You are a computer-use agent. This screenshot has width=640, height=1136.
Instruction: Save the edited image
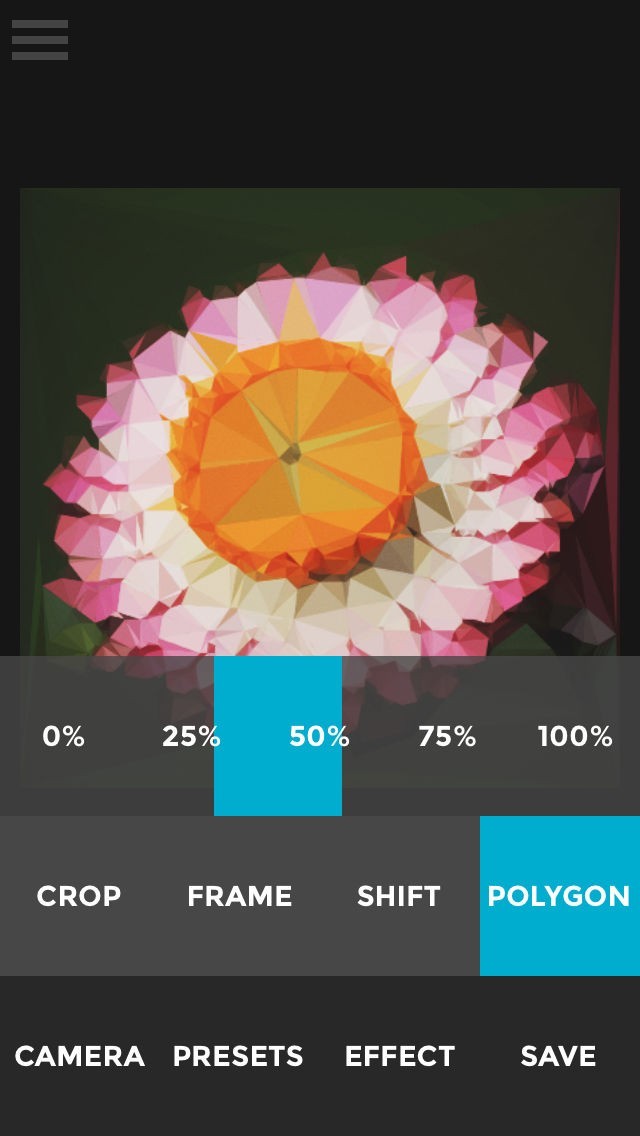tap(558, 1056)
